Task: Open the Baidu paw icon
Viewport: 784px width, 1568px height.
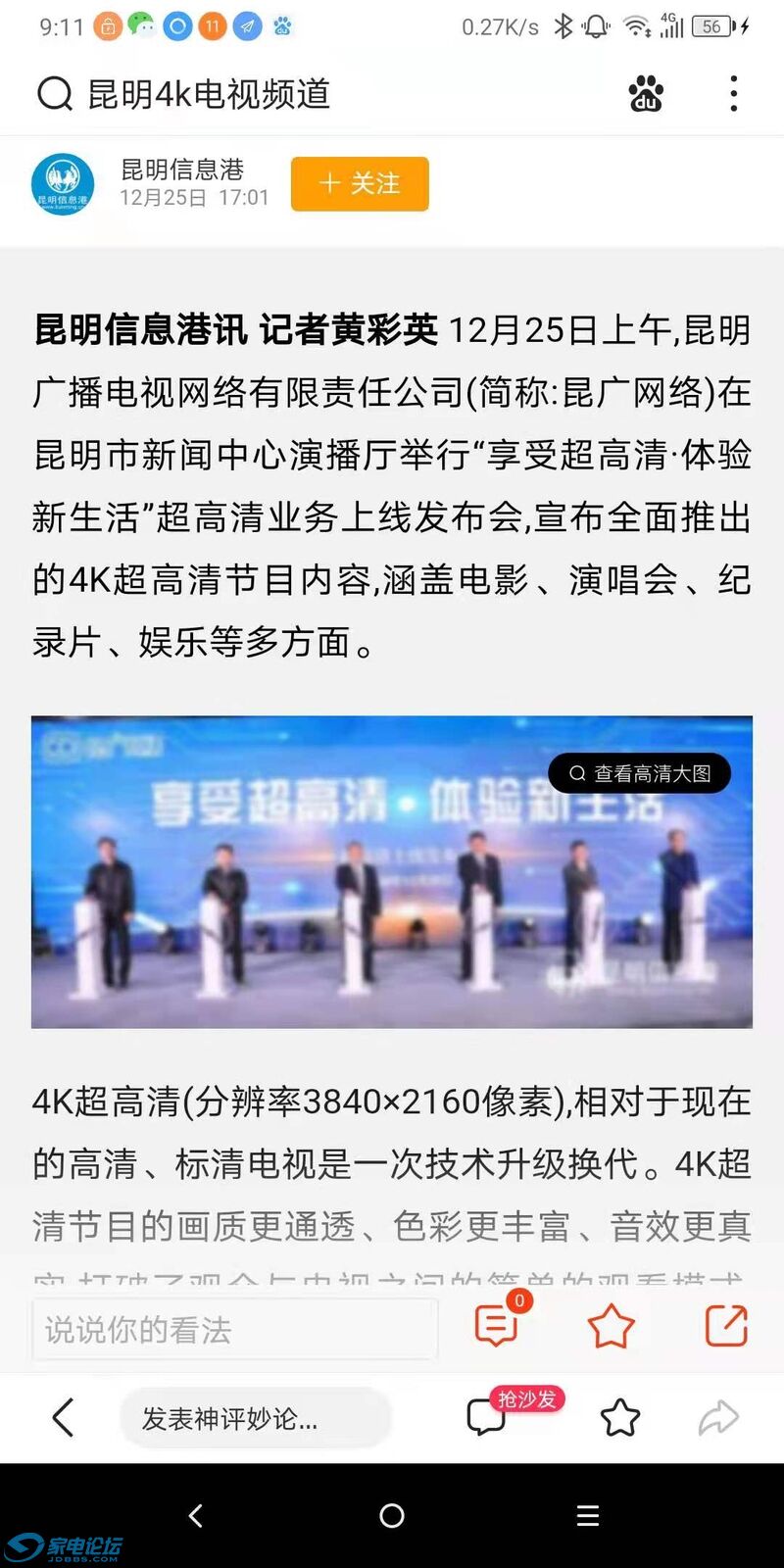Action: [646, 94]
